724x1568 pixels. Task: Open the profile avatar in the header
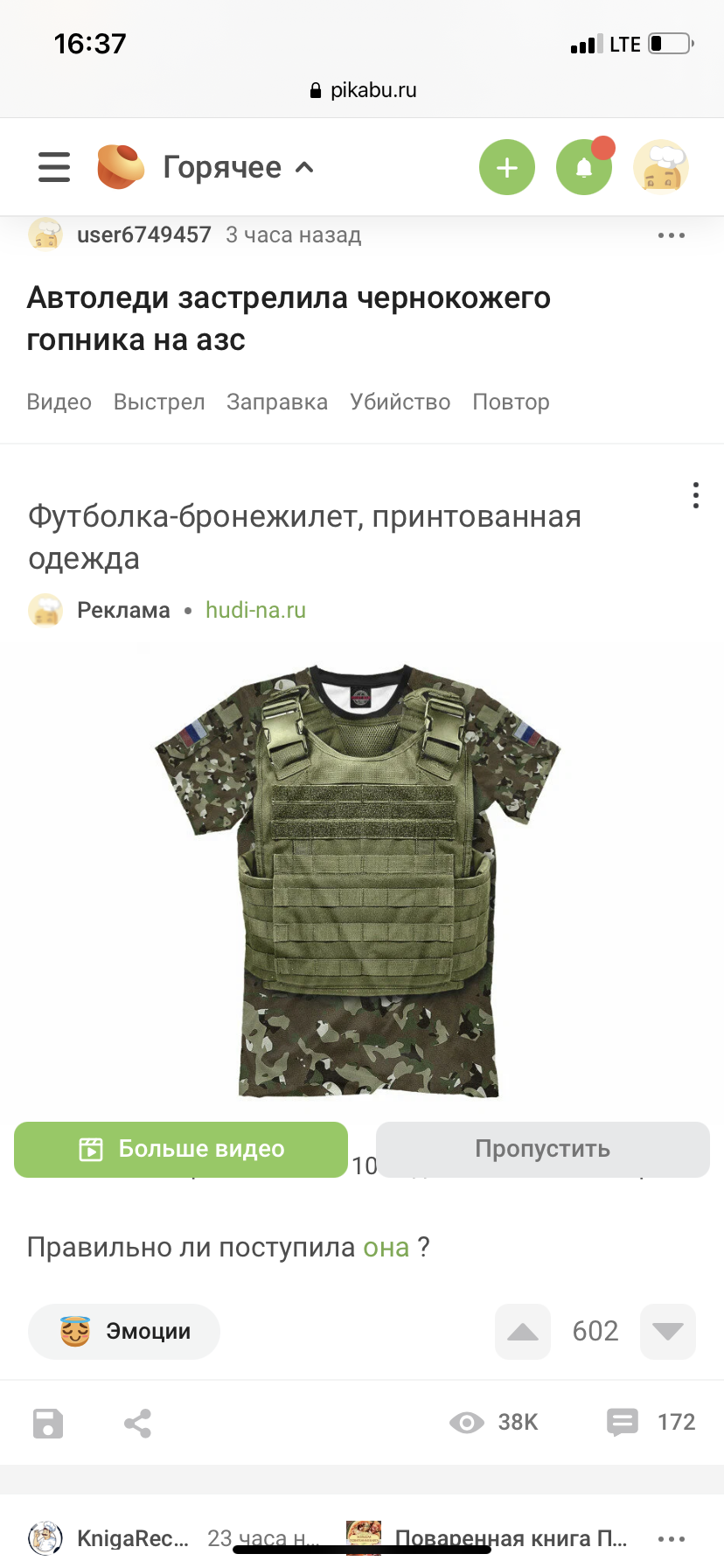tap(661, 167)
